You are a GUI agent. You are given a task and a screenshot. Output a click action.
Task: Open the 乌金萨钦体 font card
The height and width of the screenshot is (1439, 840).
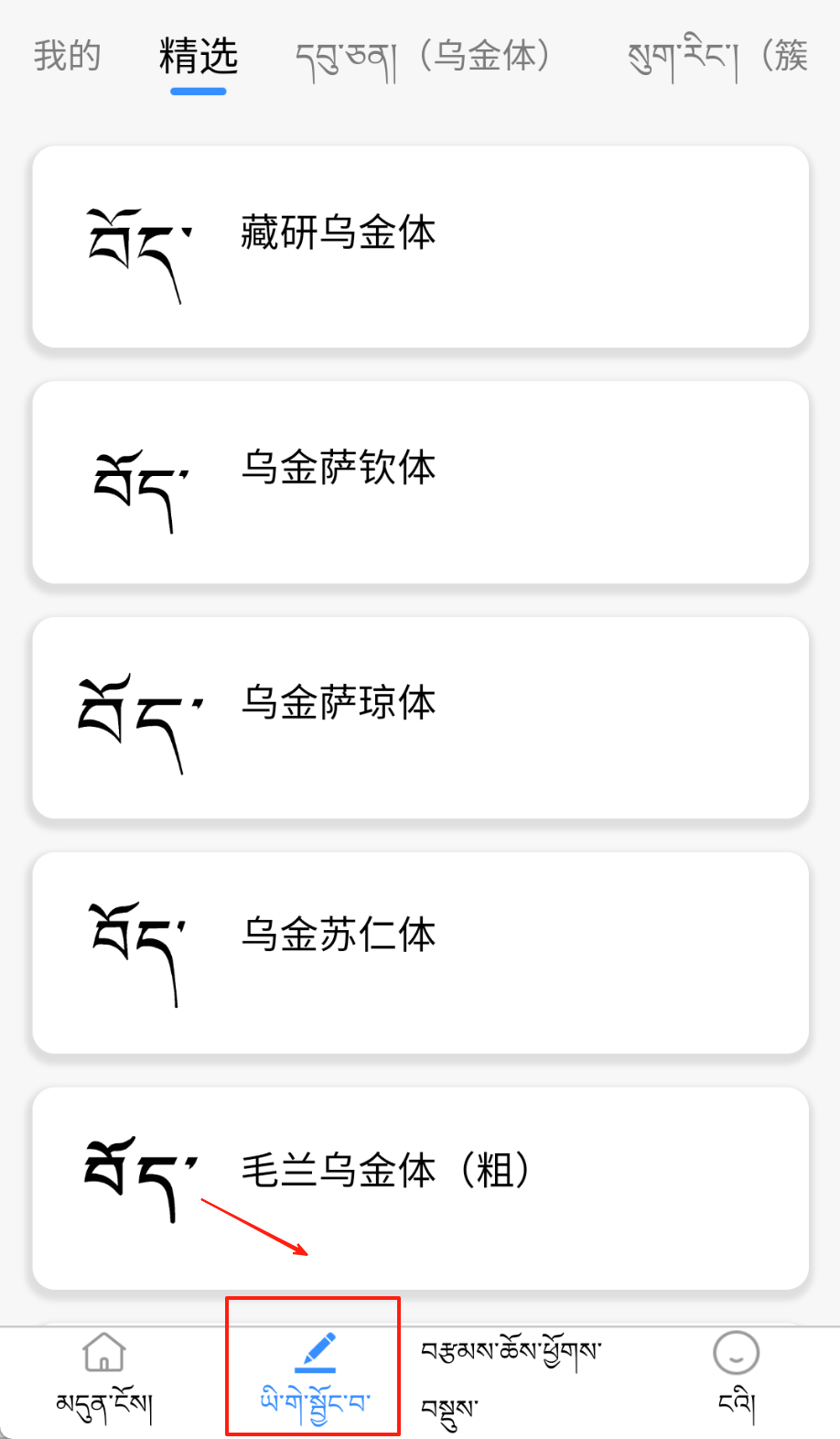[x=421, y=482]
